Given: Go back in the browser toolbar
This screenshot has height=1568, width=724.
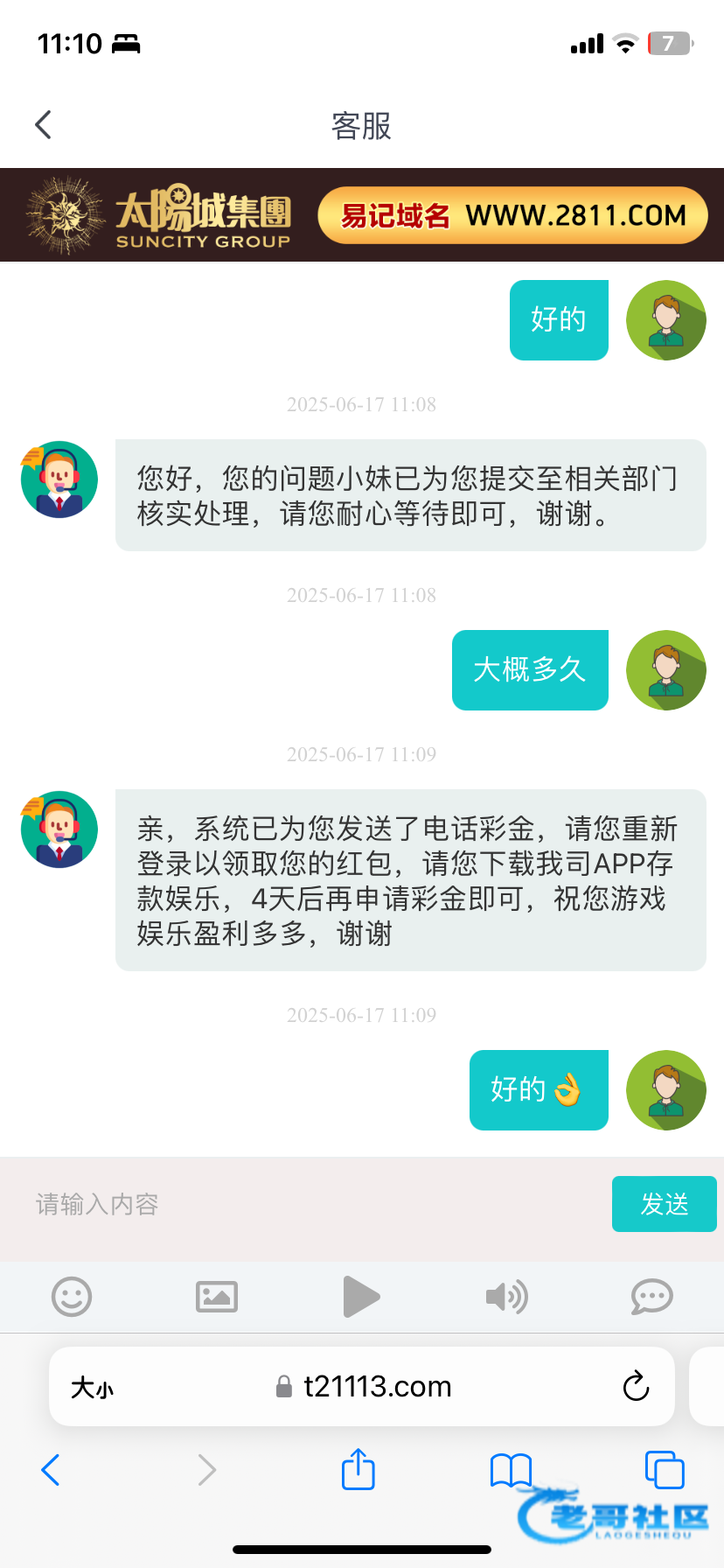Looking at the screenshot, I should pyautogui.click(x=51, y=1470).
